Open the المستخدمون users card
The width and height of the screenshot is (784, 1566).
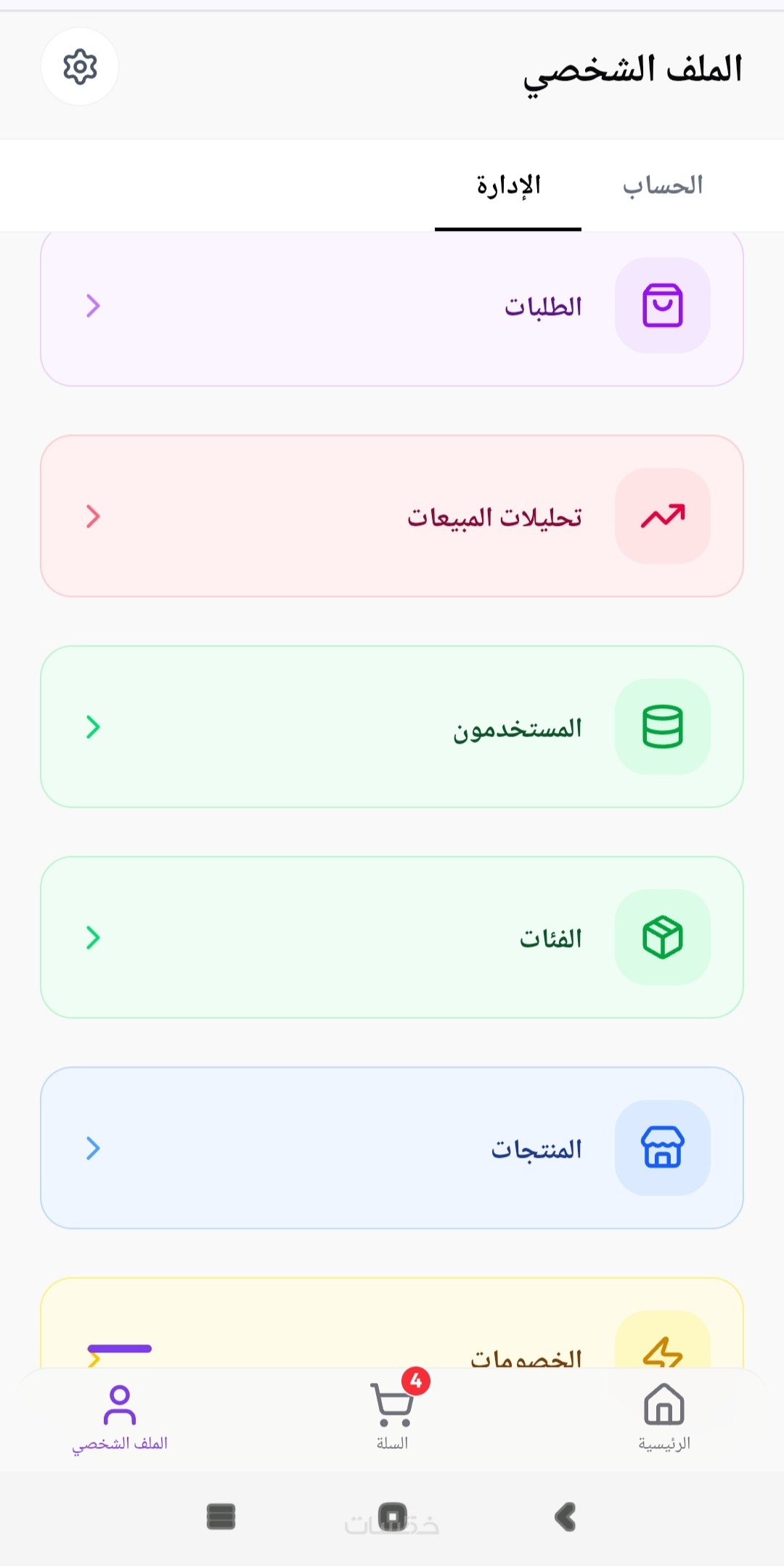coord(392,727)
